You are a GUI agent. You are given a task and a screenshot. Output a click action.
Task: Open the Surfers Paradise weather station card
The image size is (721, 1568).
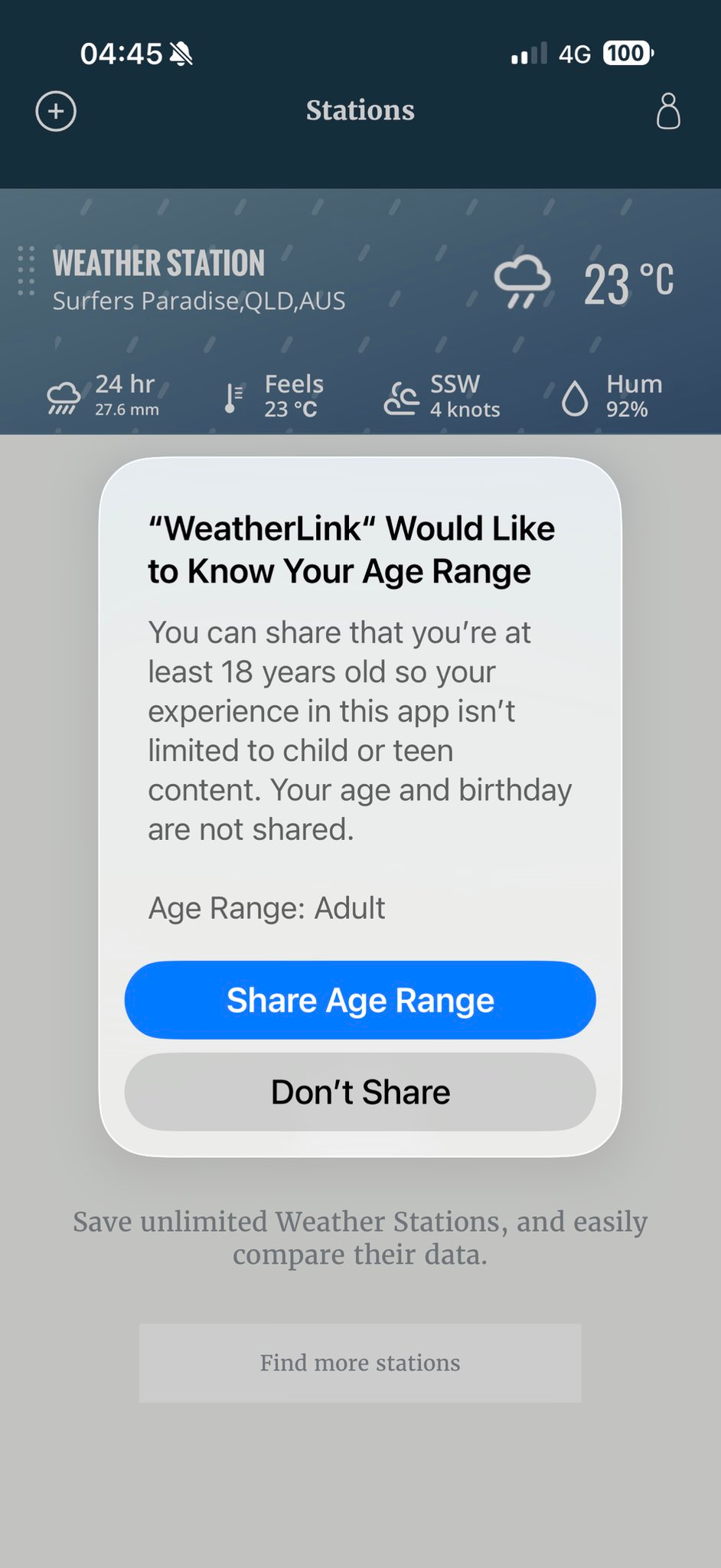[x=199, y=280]
